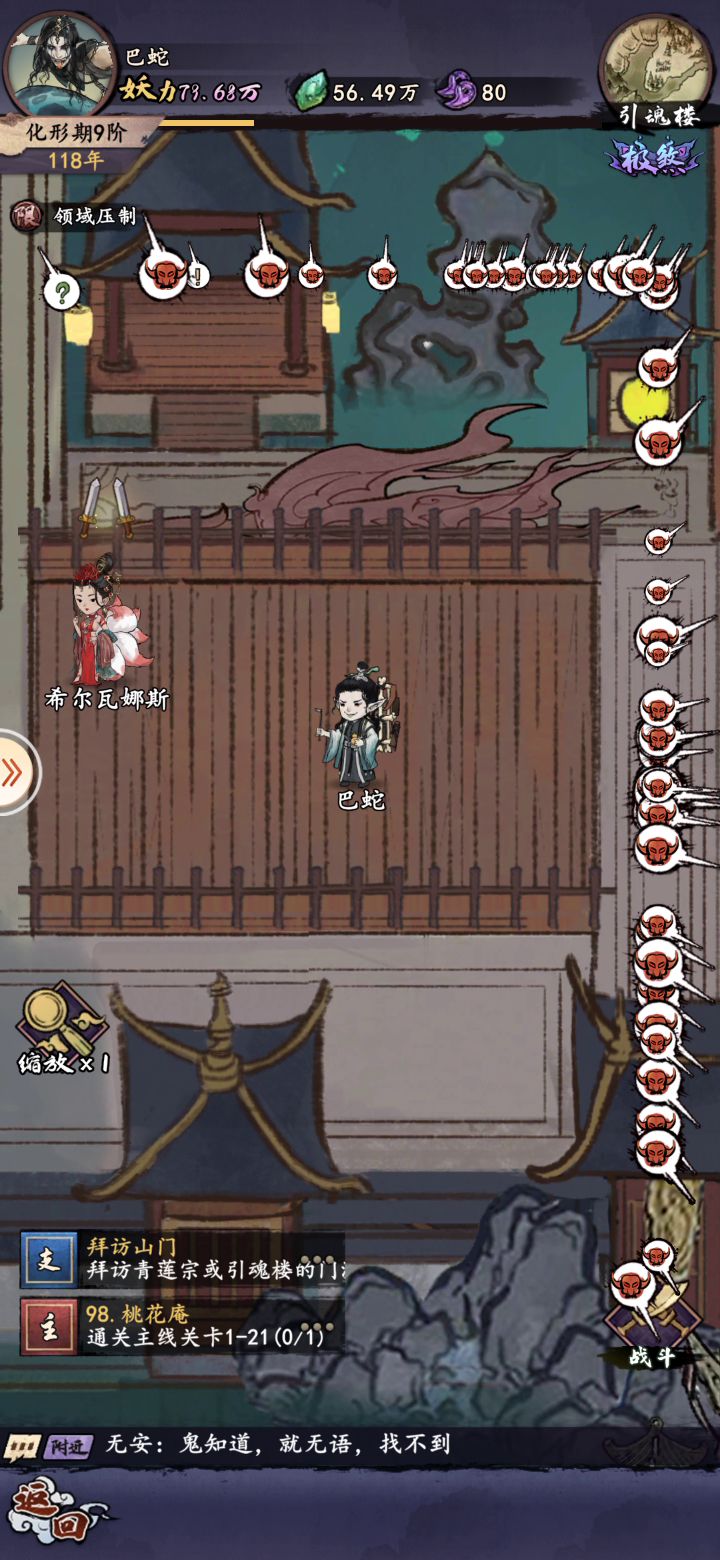720x1560 pixels.
Task: Tap the crossed swords icon
Action: click(107, 508)
